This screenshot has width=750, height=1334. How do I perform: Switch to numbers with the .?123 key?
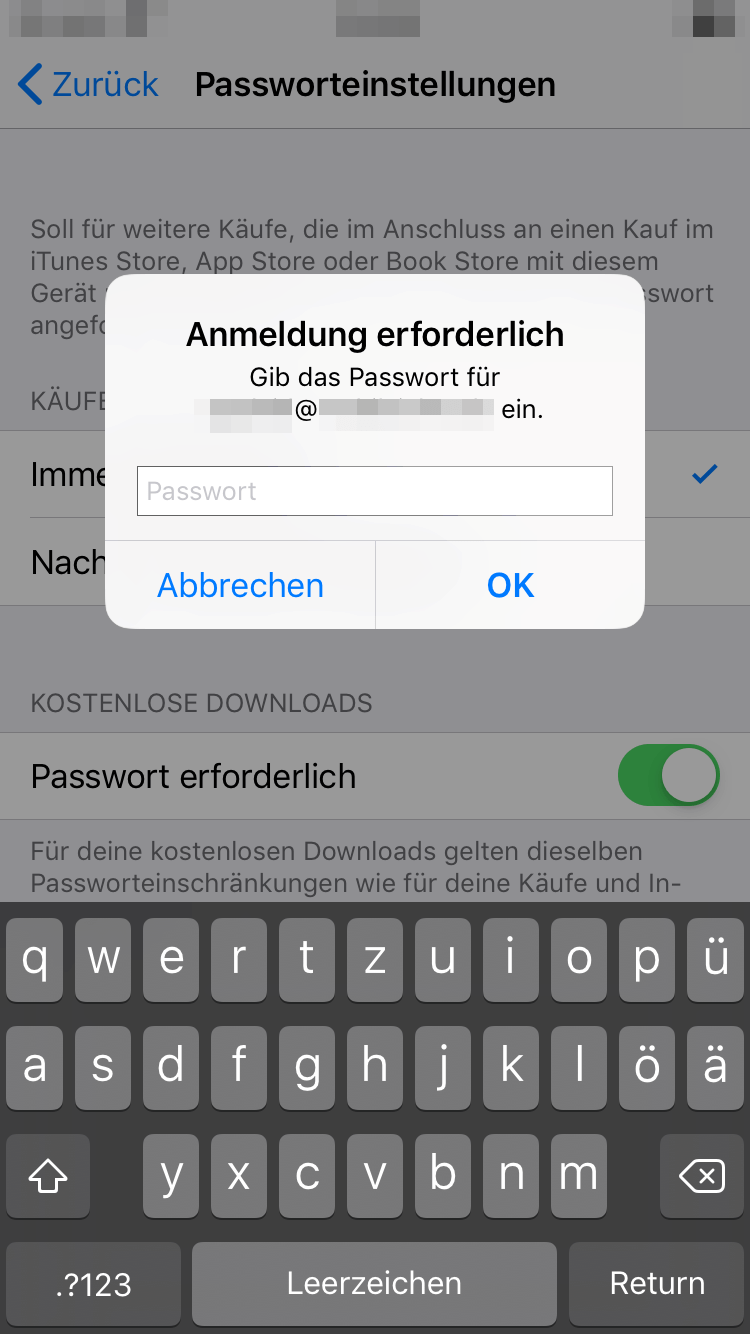pyautogui.click(x=92, y=1283)
